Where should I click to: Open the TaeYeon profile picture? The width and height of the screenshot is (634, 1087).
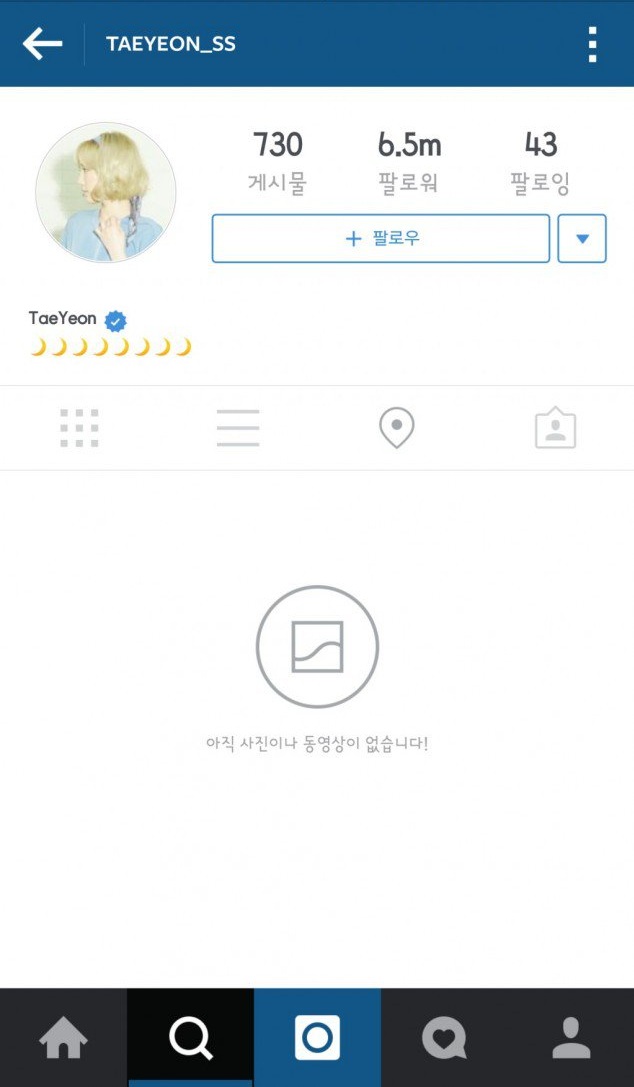[x=106, y=193]
